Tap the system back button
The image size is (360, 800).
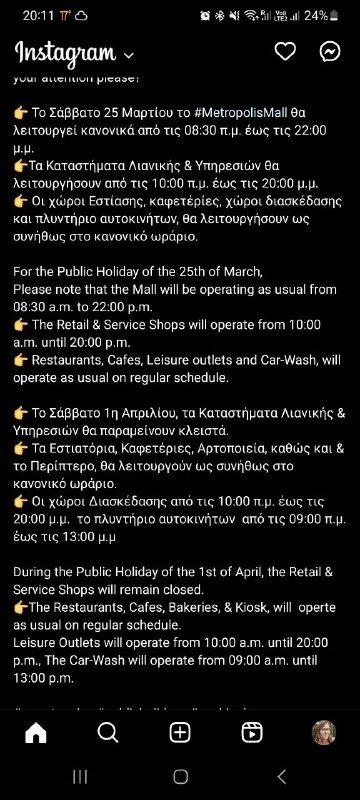[281, 776]
